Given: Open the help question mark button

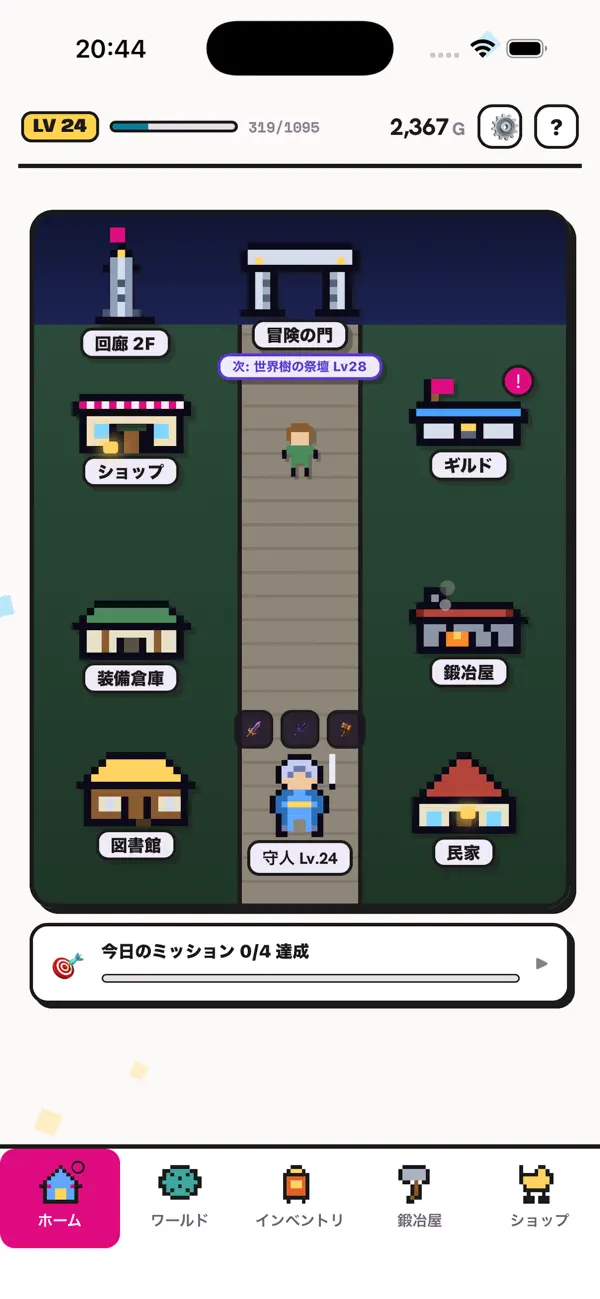Looking at the screenshot, I should point(557,127).
